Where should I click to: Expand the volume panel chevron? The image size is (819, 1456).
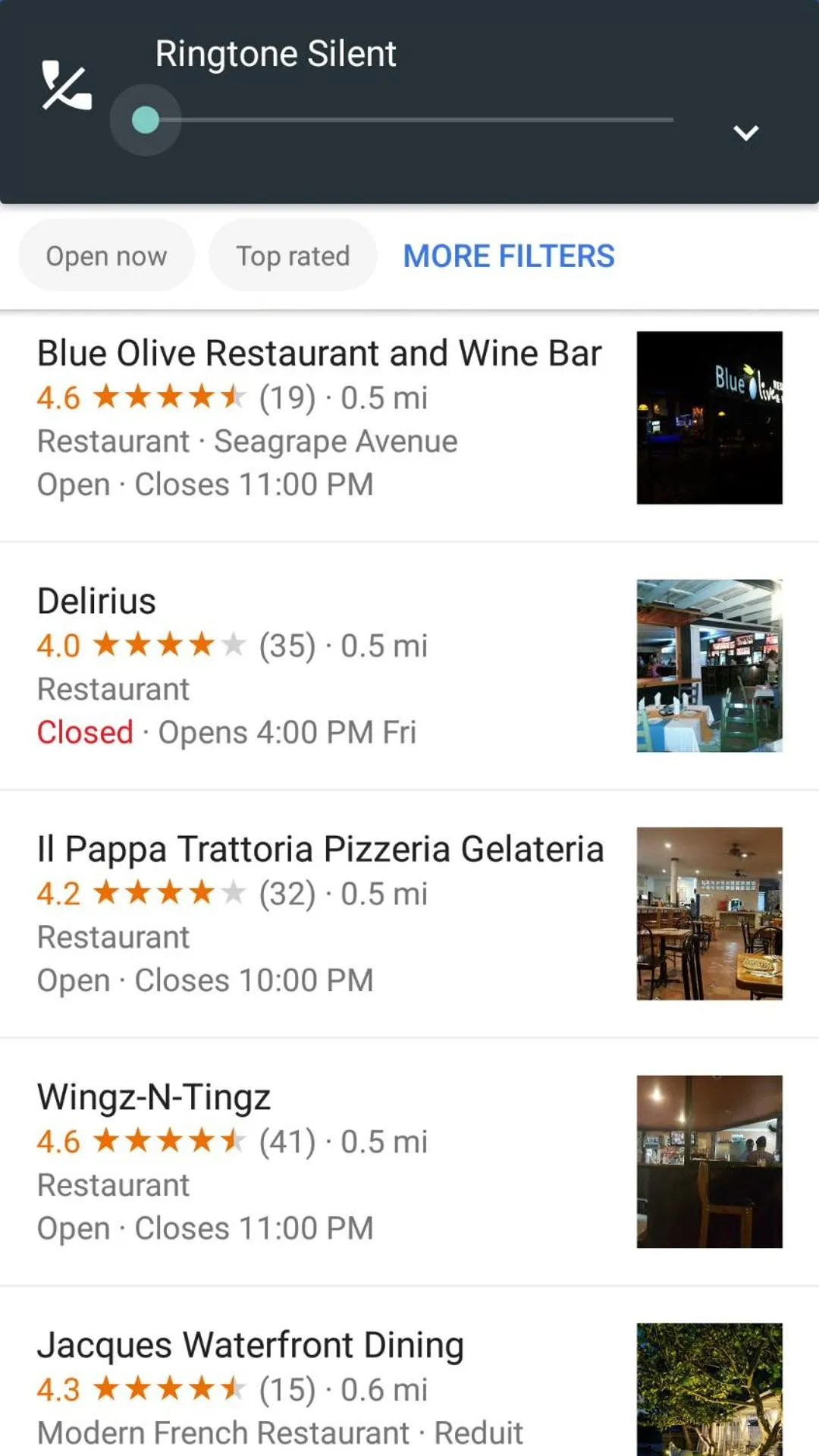pos(745,134)
